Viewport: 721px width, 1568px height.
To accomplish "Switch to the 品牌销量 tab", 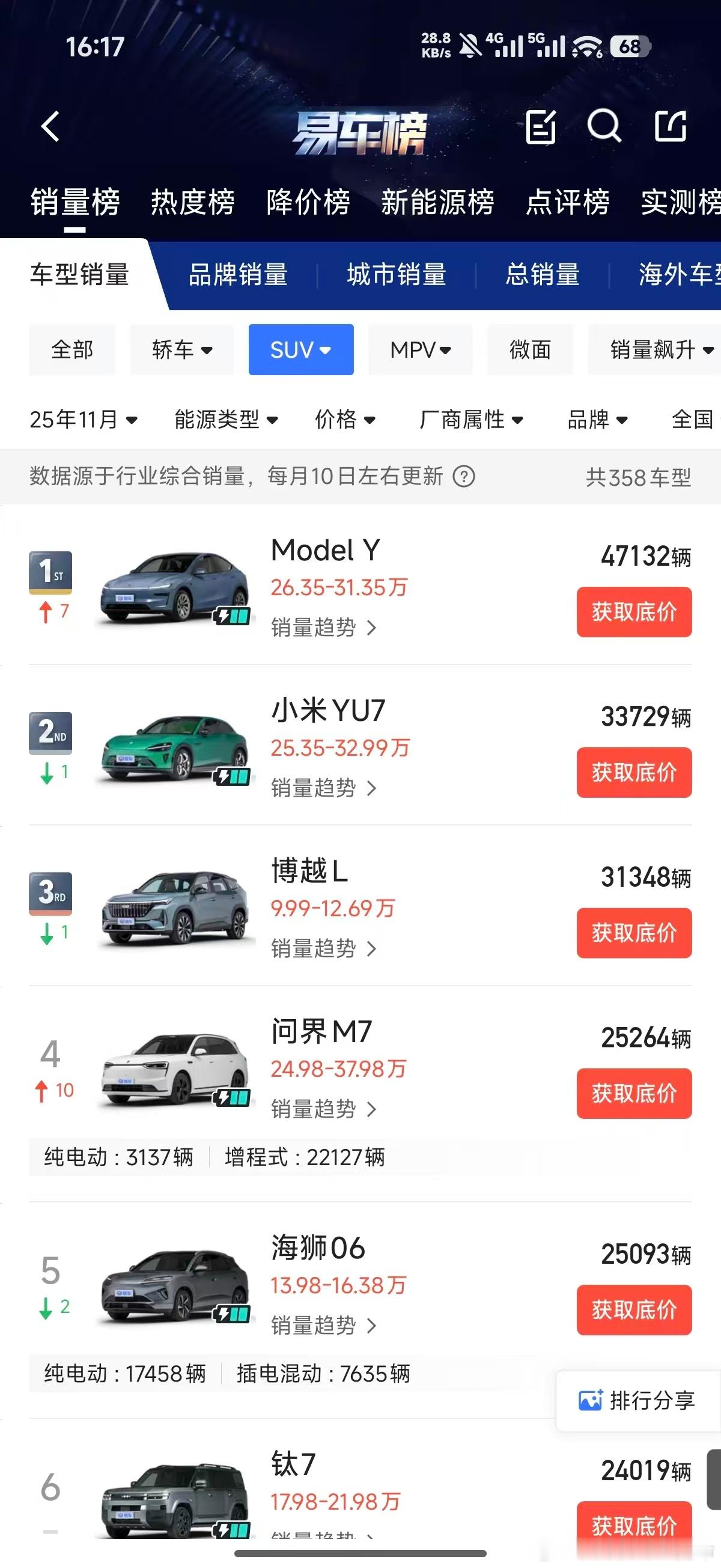I will coord(237,275).
